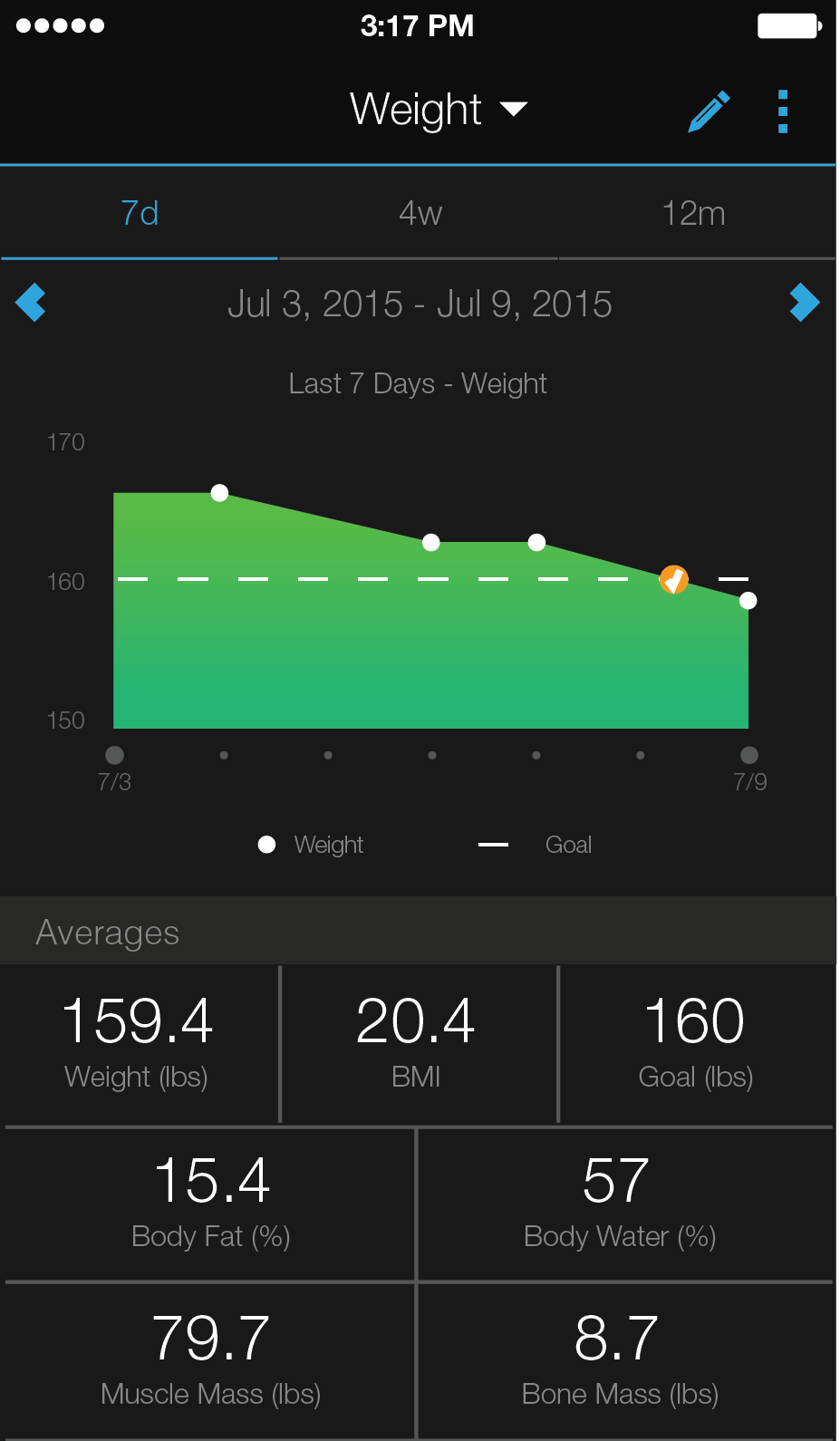Switch to the 12m tab
This screenshot has height=1441, width=840.
click(x=693, y=214)
